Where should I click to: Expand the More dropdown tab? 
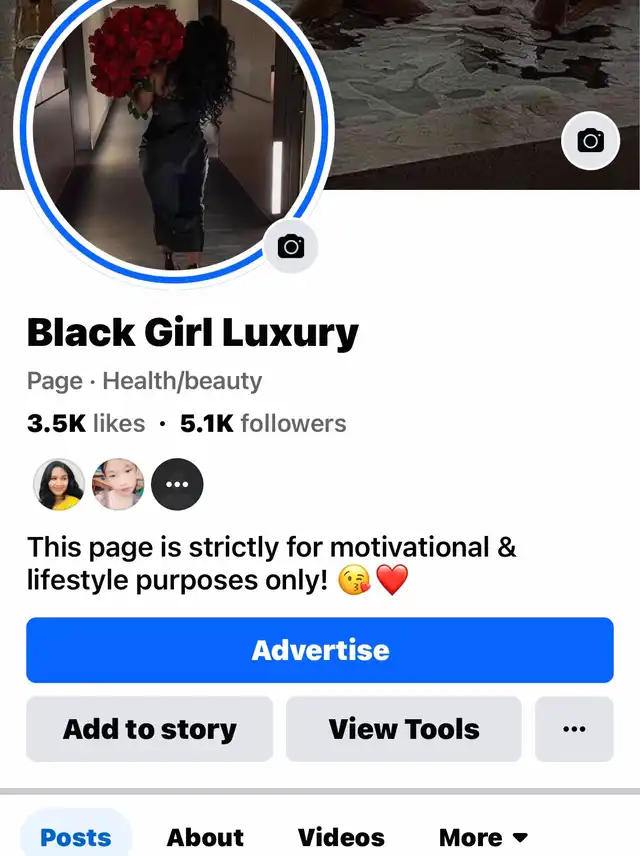coord(483,836)
